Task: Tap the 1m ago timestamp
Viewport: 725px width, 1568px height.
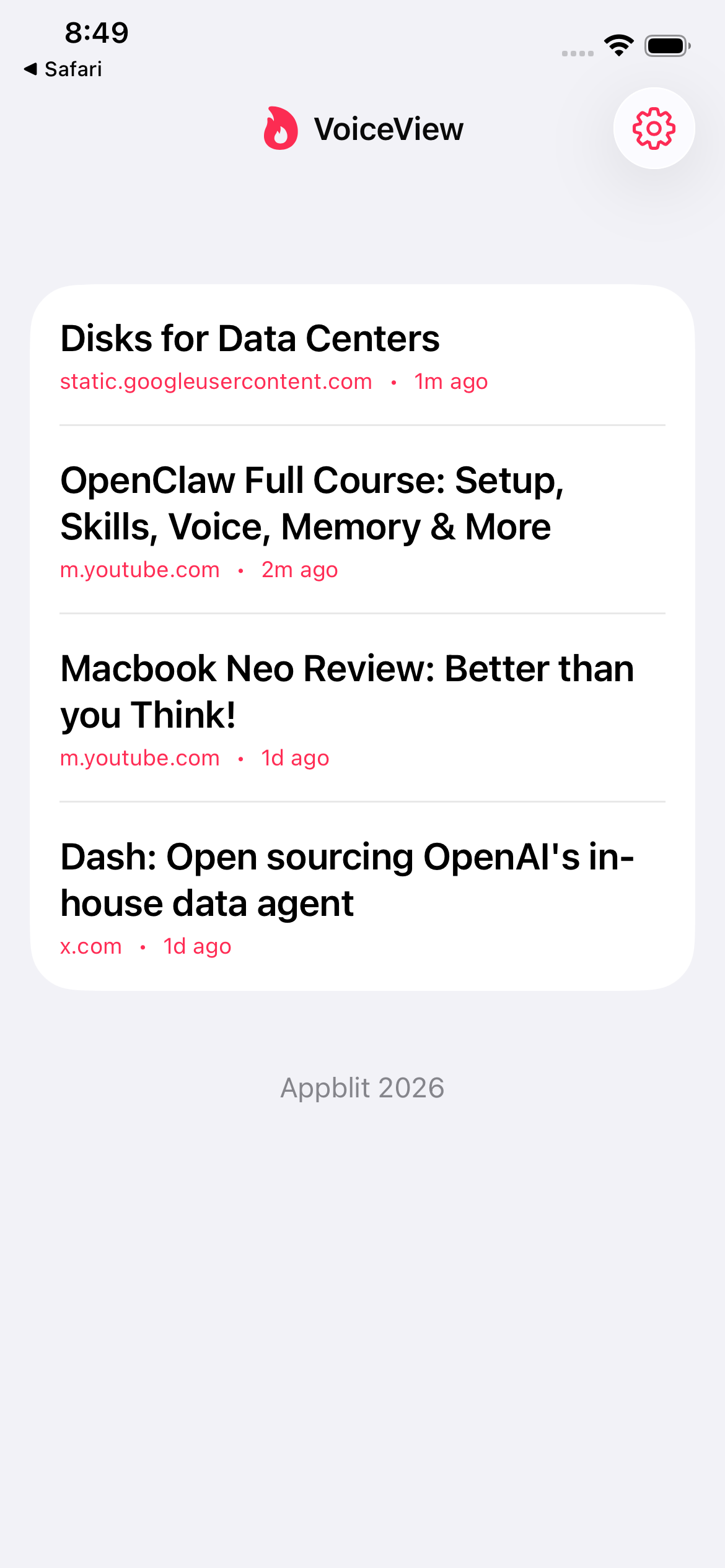Action: tap(450, 381)
